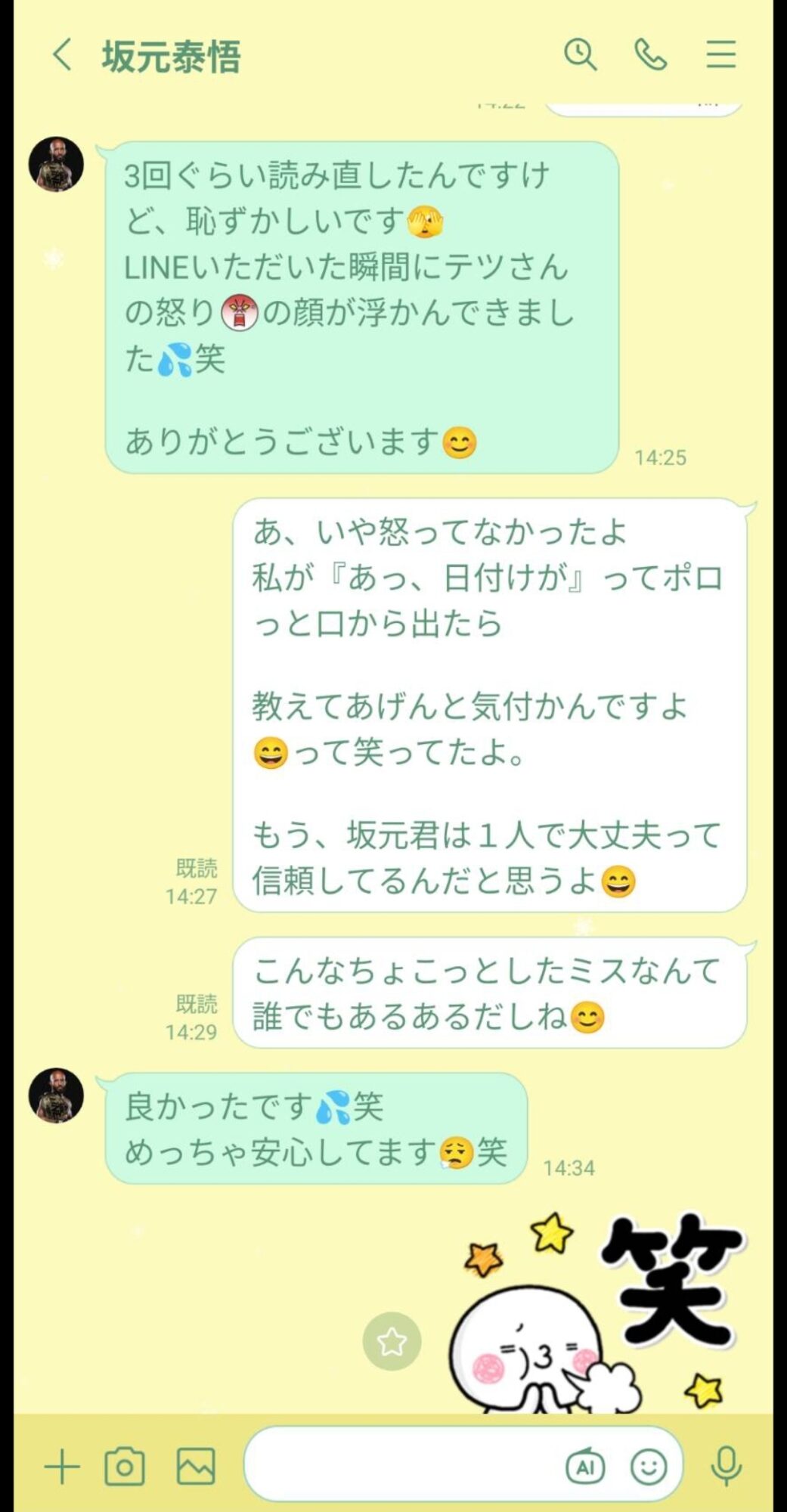The height and width of the screenshot is (1512, 787).
Task: Tap the star button beside the sticker
Action: [392, 1342]
